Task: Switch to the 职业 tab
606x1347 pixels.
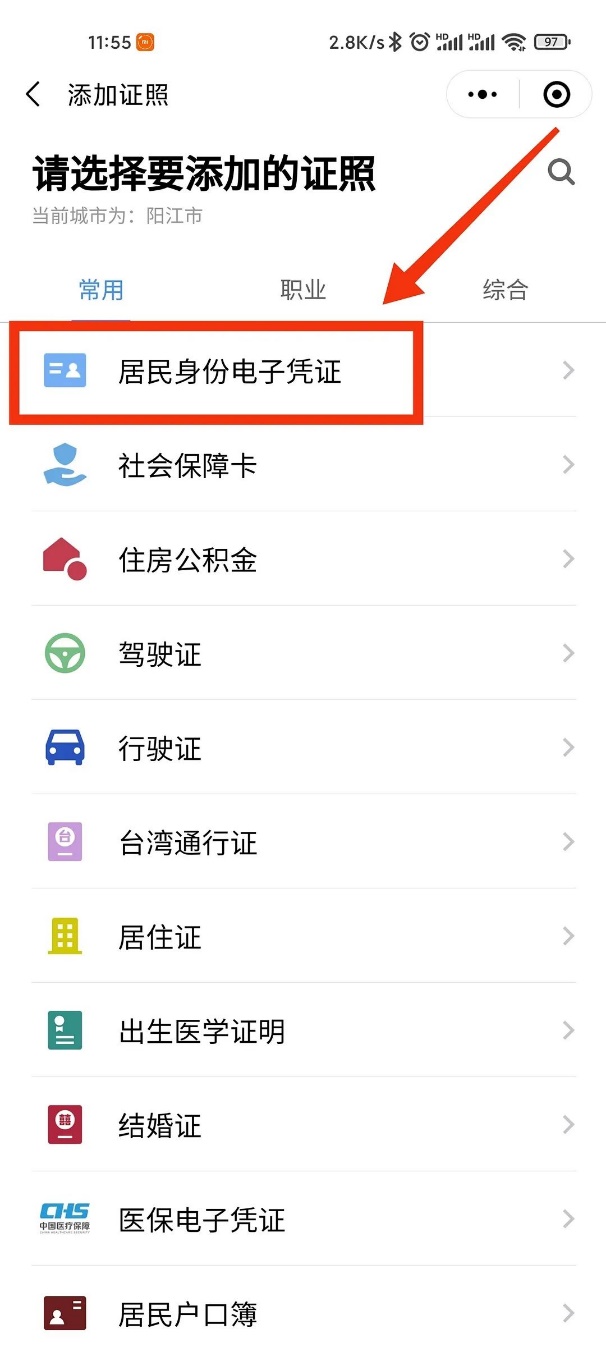Action: point(303,290)
